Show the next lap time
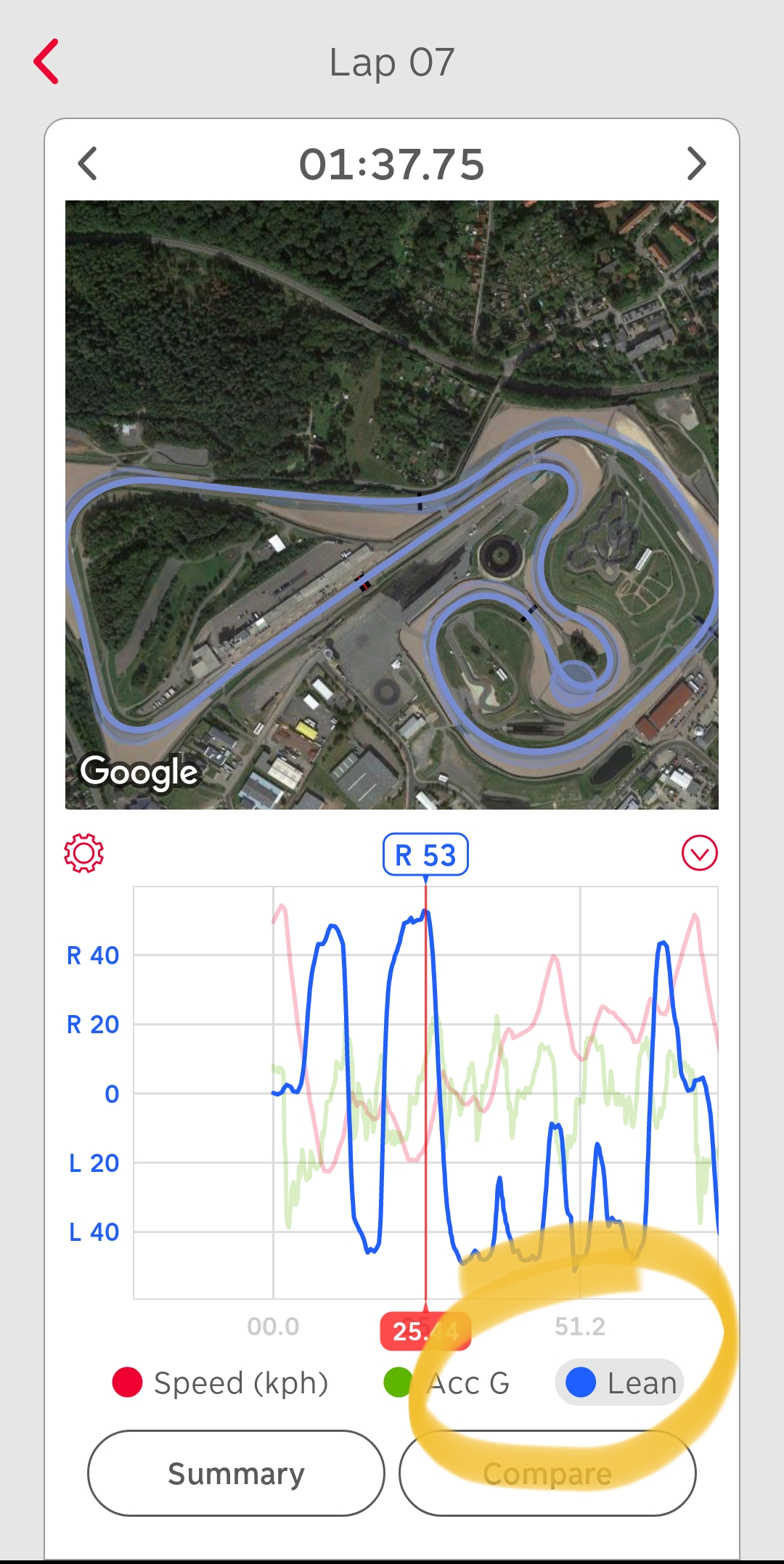 tap(695, 163)
